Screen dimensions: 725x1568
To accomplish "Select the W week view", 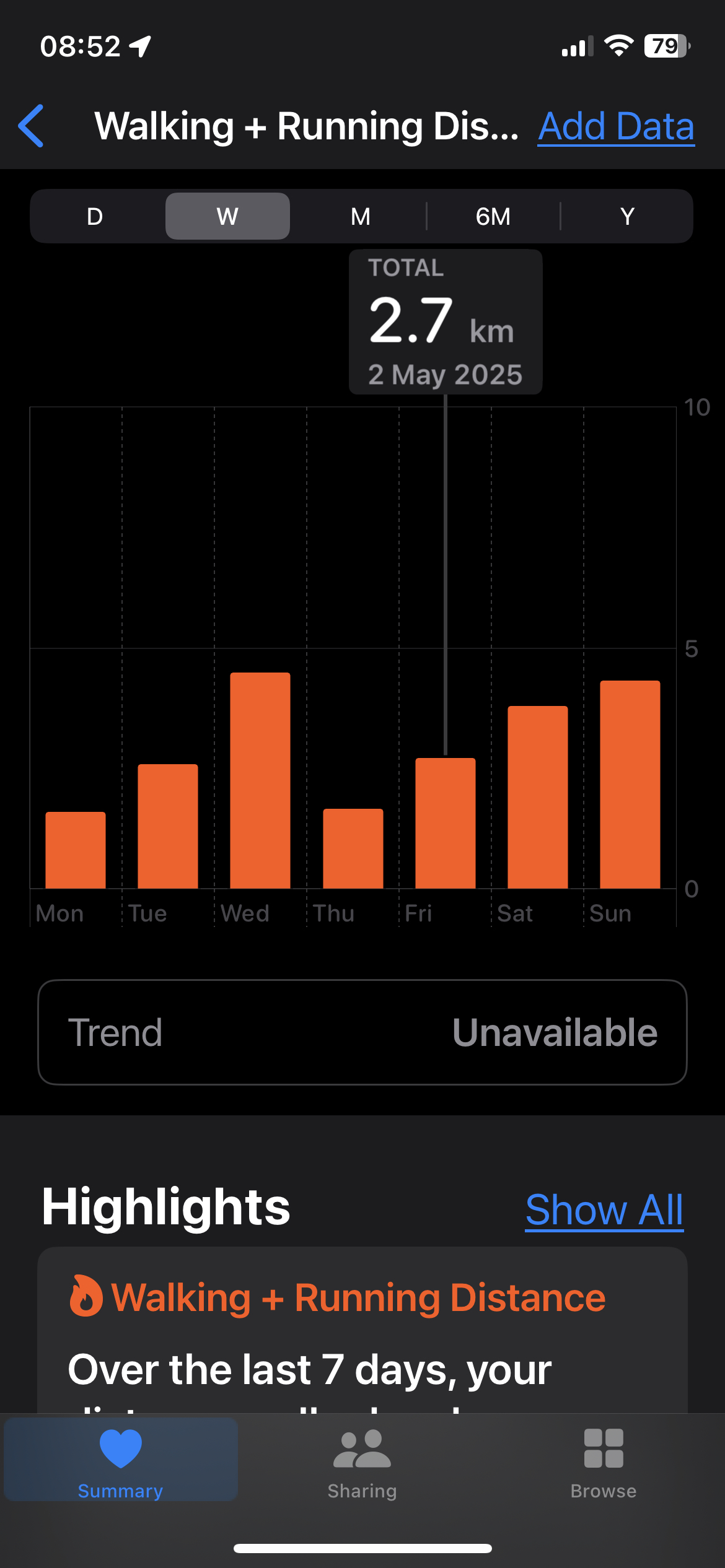I will pos(227,216).
